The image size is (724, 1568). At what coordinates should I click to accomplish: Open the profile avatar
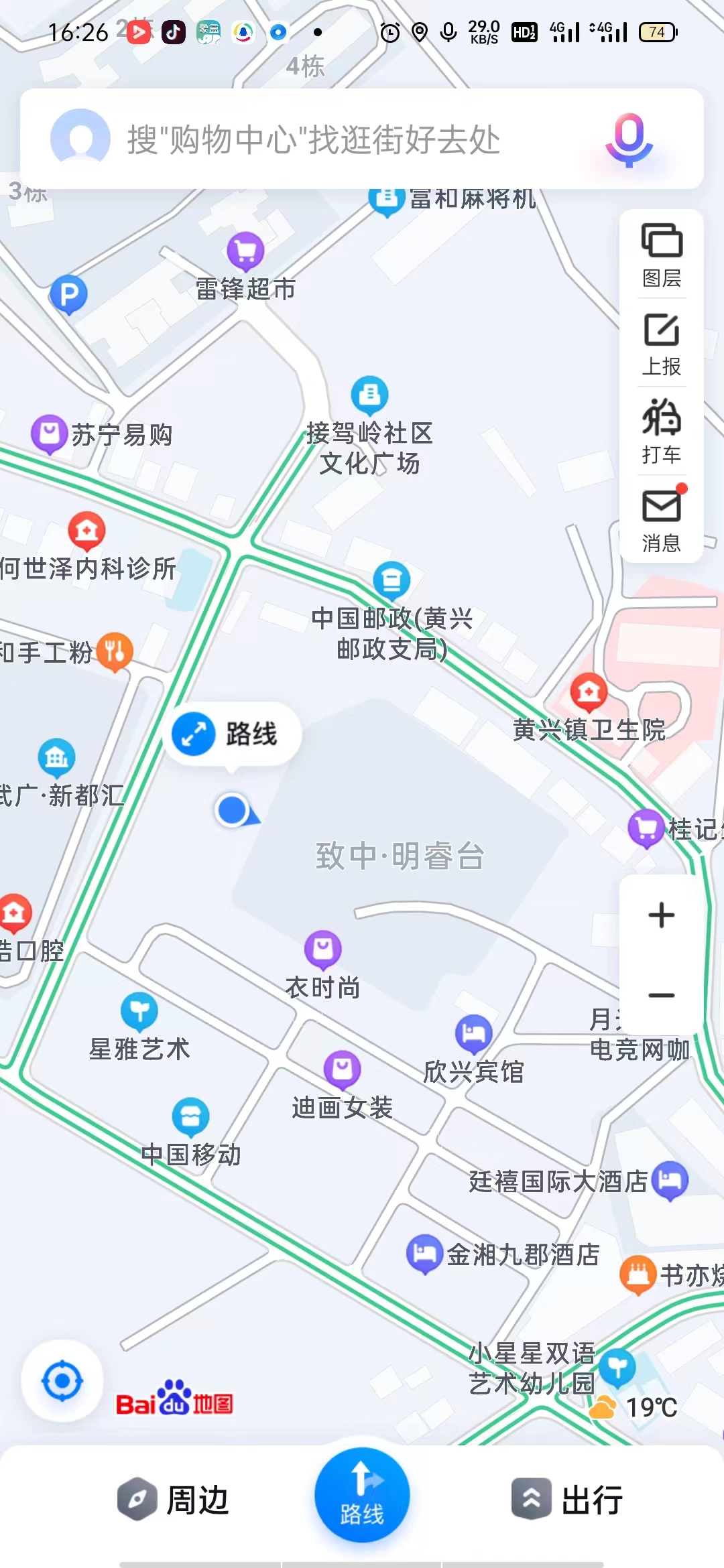(80, 139)
